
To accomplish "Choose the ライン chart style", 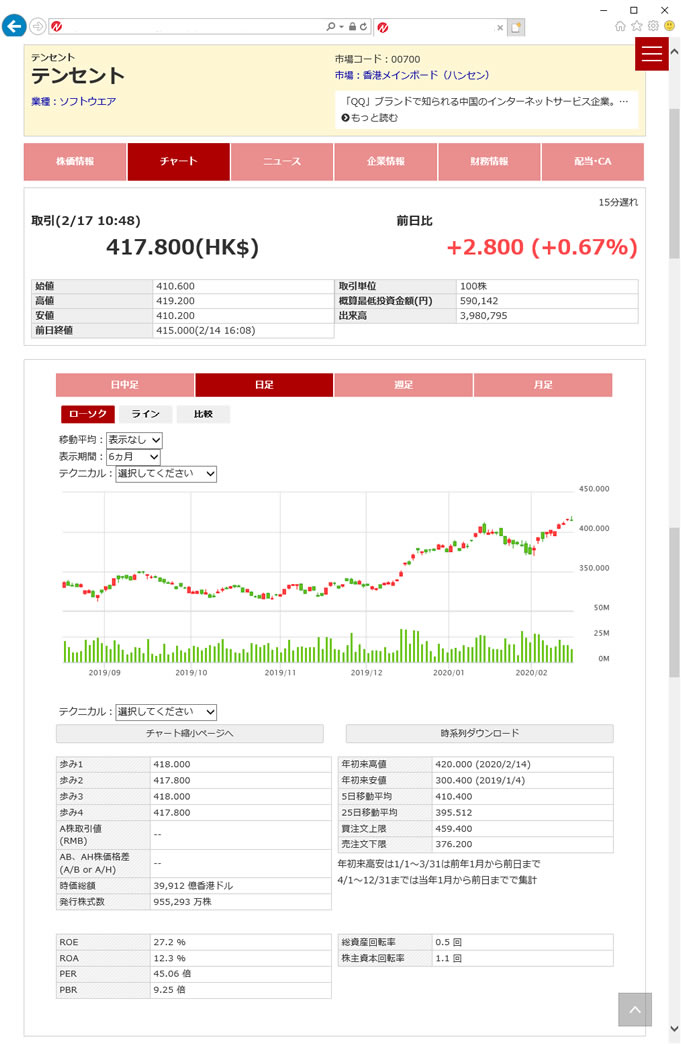I will click(146, 414).
